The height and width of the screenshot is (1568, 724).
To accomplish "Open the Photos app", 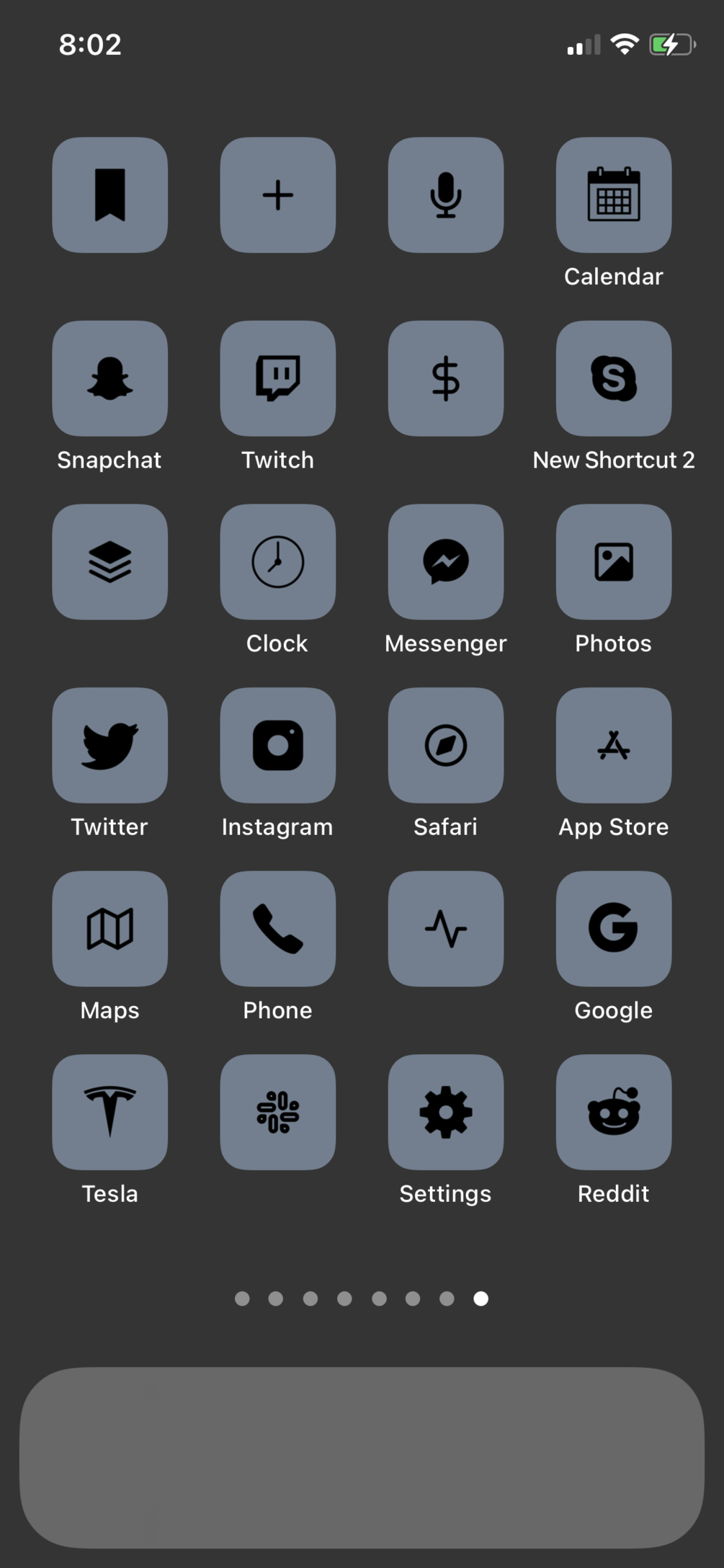I will pos(613,561).
